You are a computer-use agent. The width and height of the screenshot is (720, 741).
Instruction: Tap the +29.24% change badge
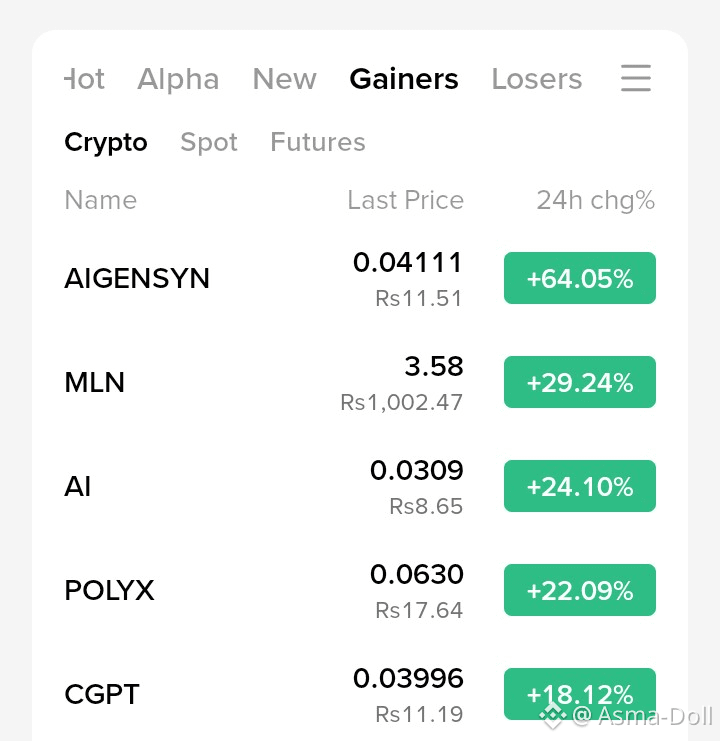580,382
